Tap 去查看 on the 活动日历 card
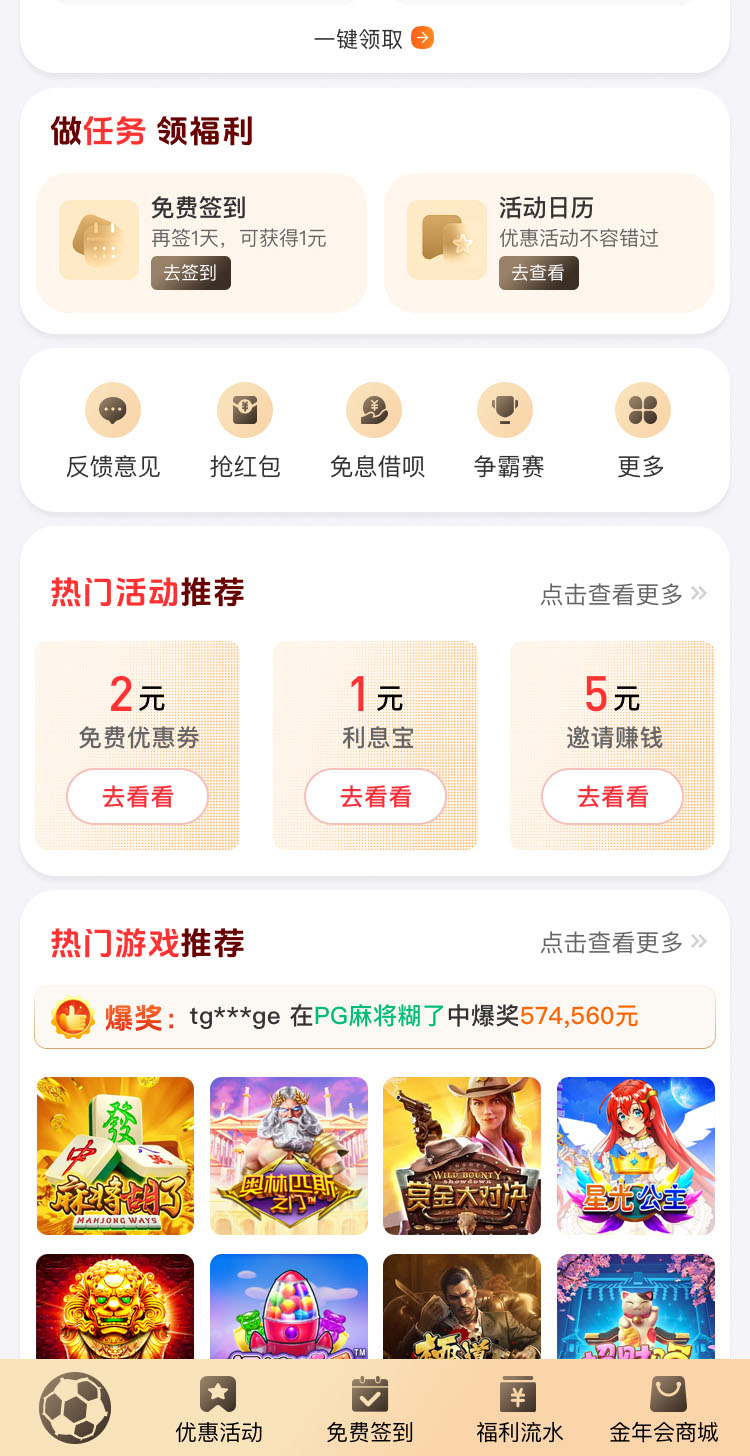The width and height of the screenshot is (750, 1456). click(x=538, y=272)
